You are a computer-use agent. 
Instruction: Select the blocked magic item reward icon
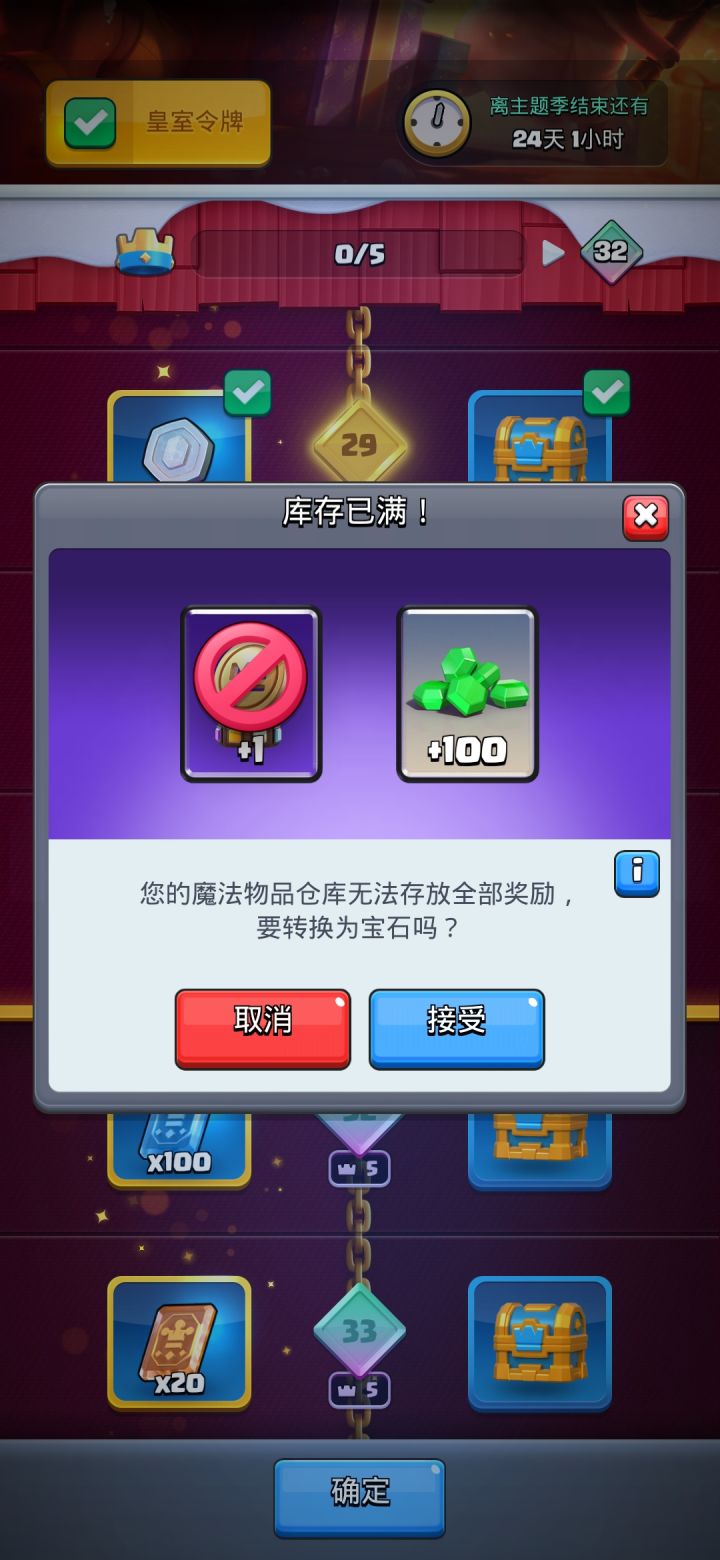(x=251, y=690)
